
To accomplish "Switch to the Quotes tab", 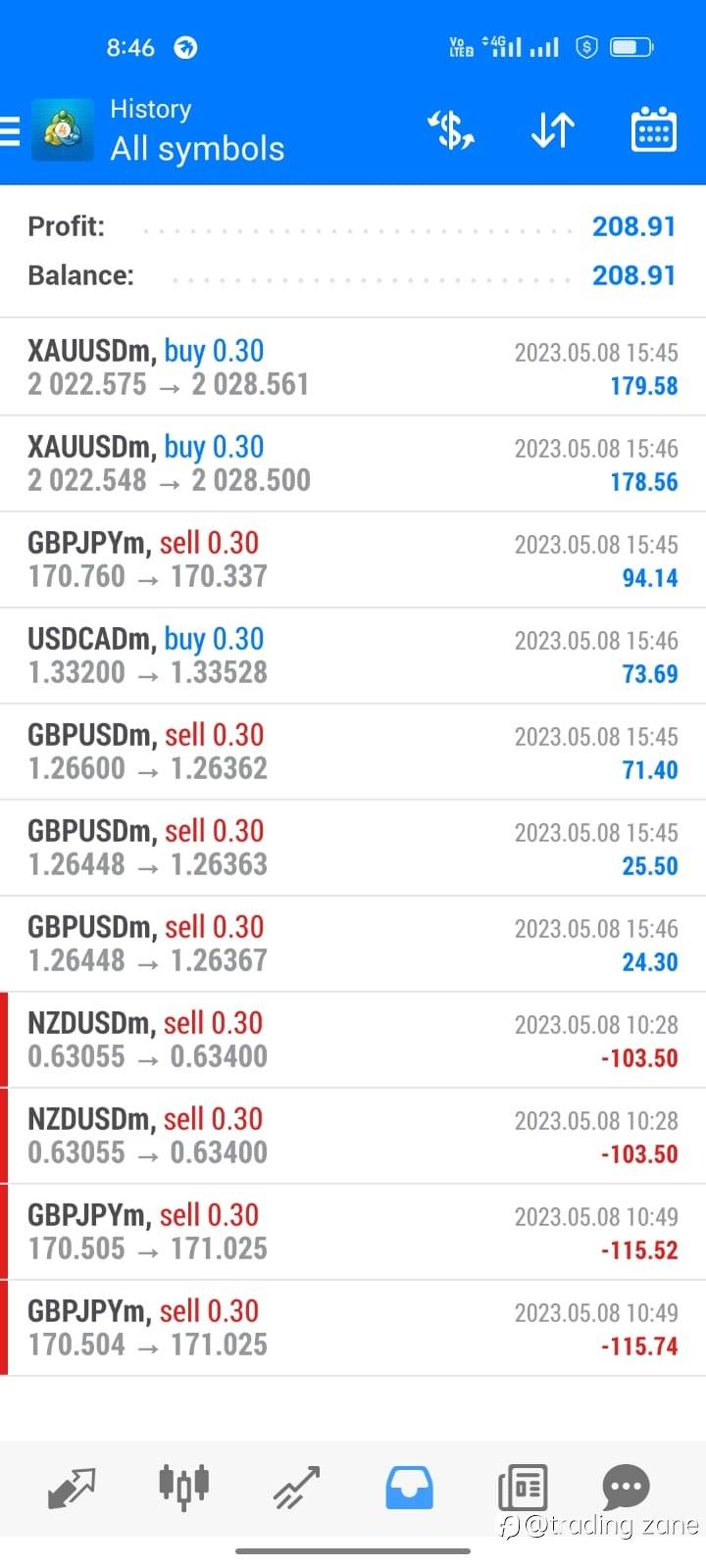I will coord(72,1488).
